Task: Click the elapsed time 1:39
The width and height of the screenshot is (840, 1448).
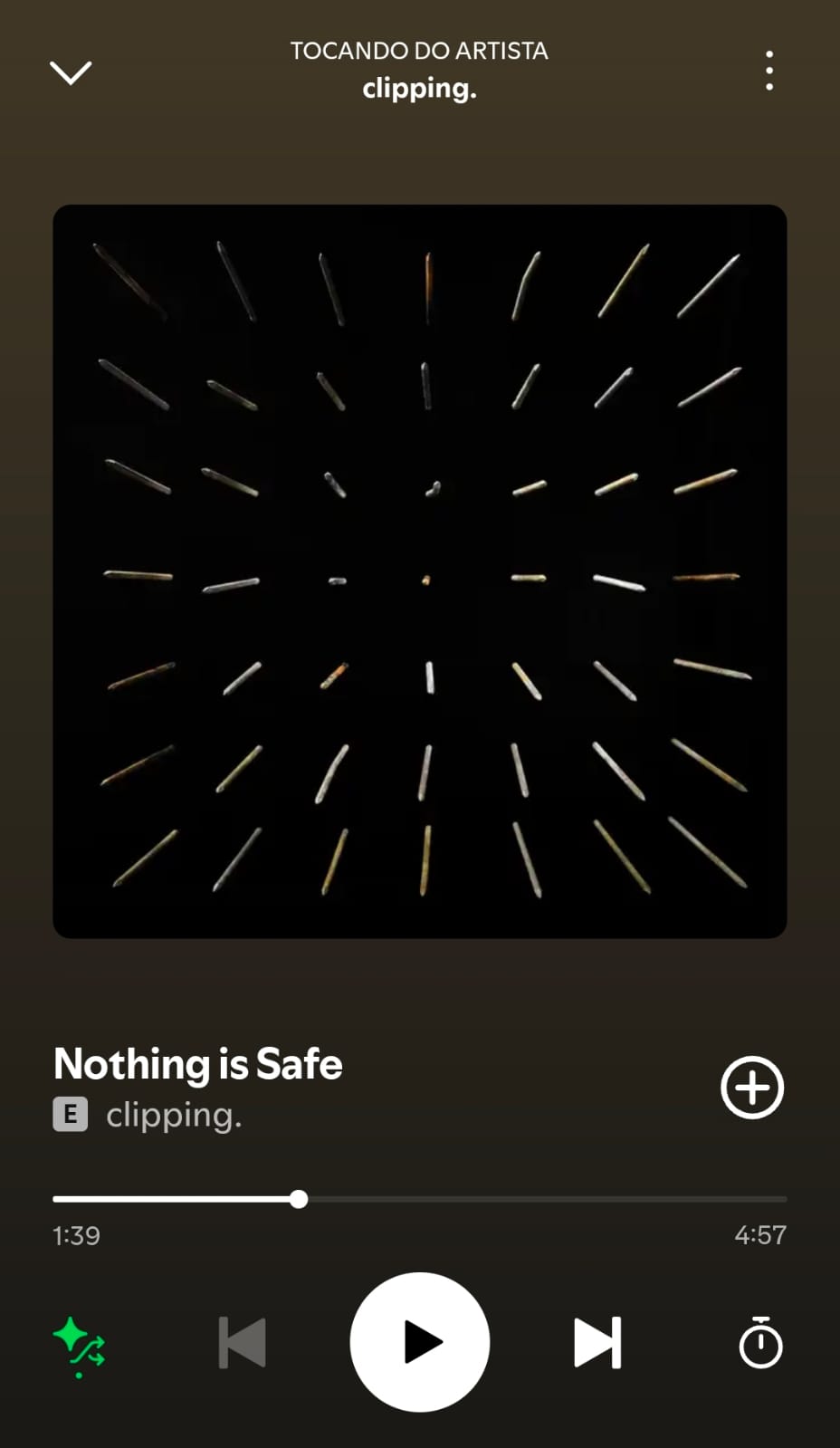Action: 76,1235
